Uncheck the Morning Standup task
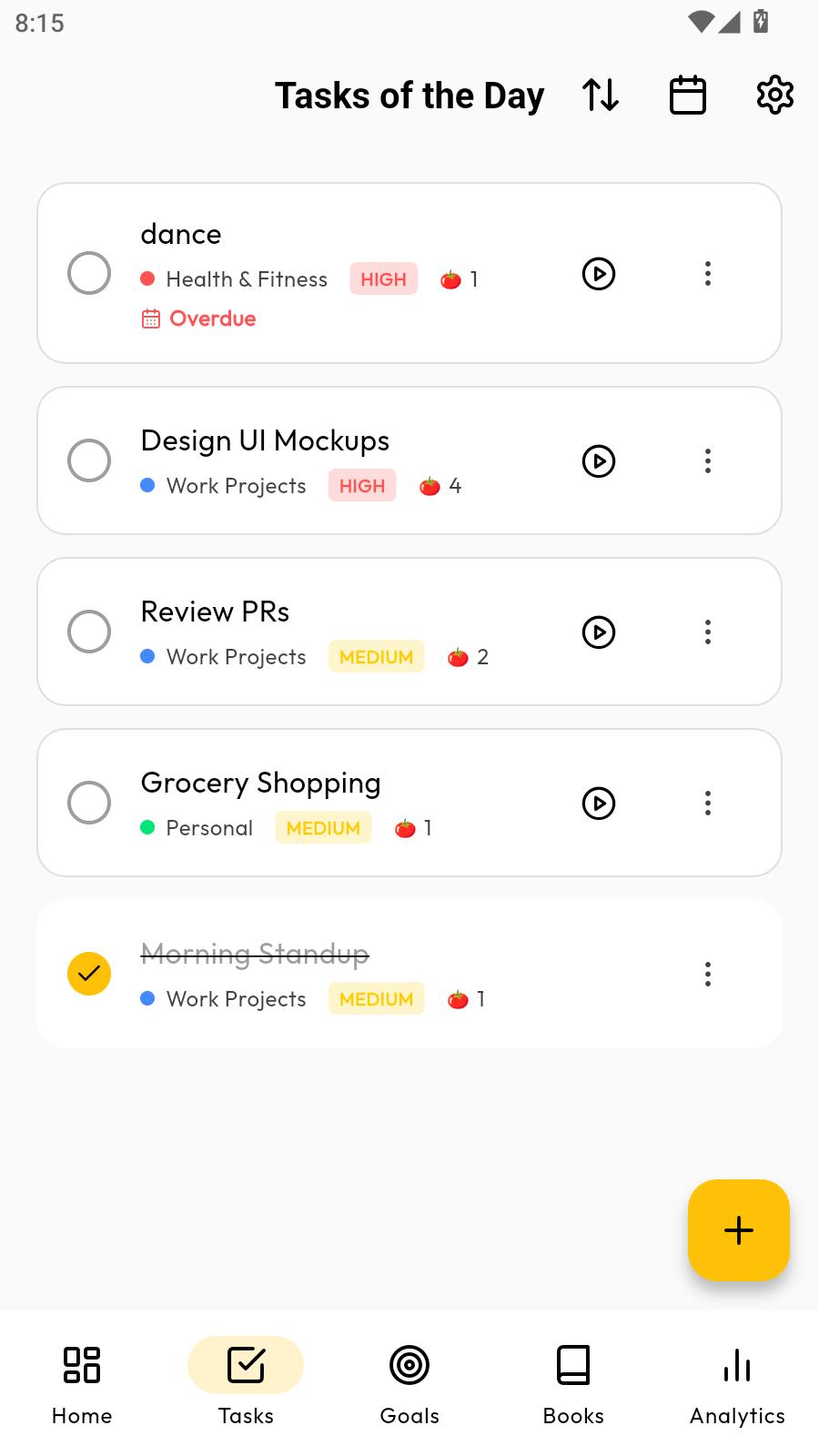The width and height of the screenshot is (819, 1456). point(89,974)
